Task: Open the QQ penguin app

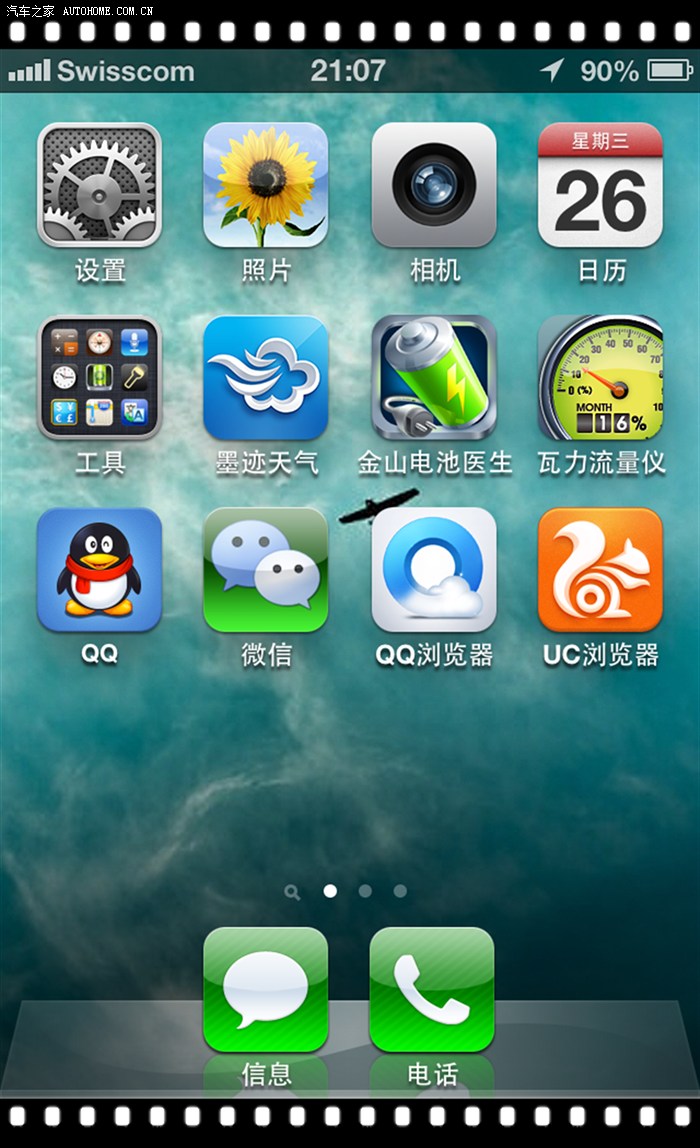Action: tap(99, 570)
